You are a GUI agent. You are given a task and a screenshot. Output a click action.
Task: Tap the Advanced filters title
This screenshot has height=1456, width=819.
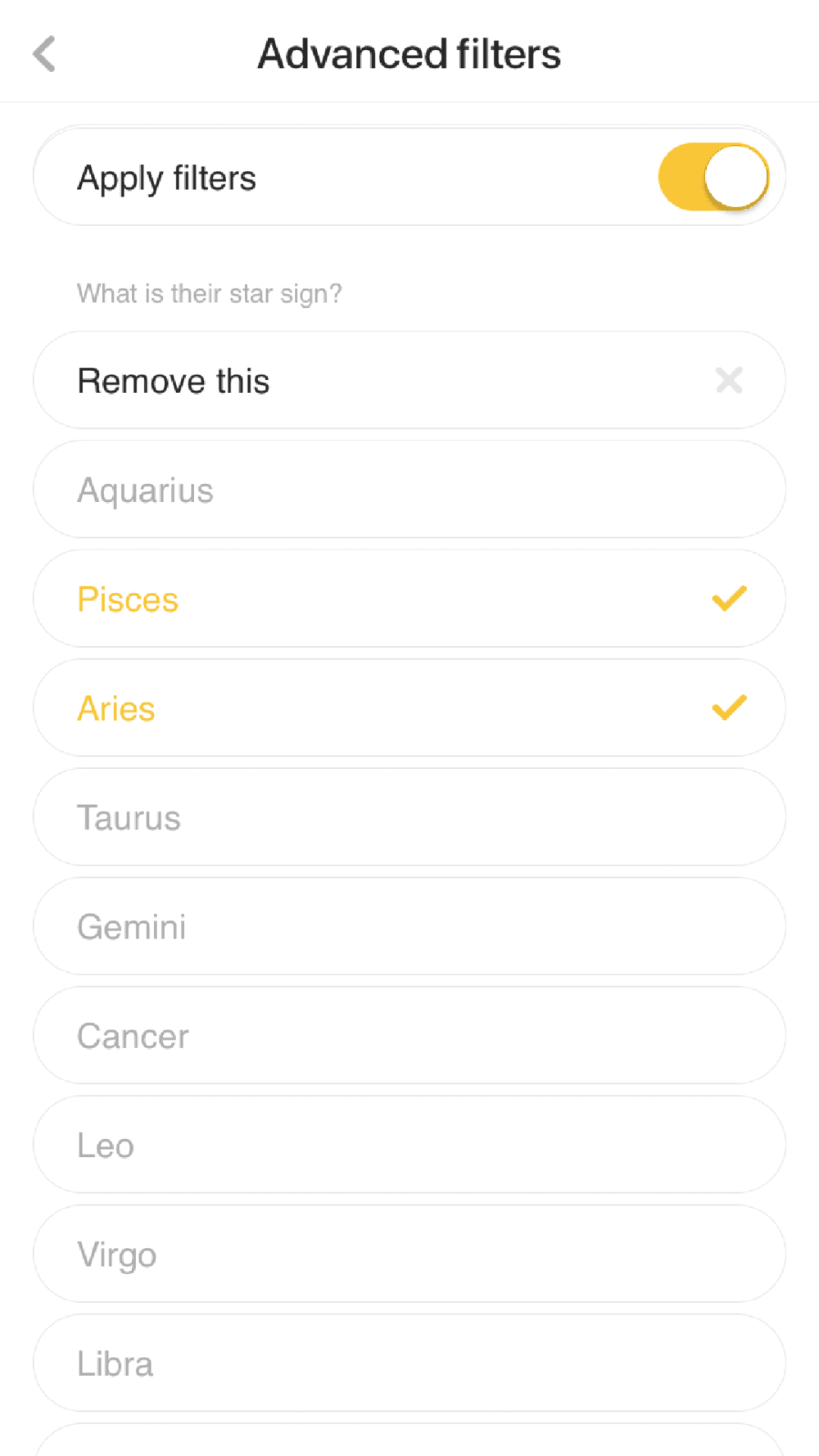pos(409,52)
